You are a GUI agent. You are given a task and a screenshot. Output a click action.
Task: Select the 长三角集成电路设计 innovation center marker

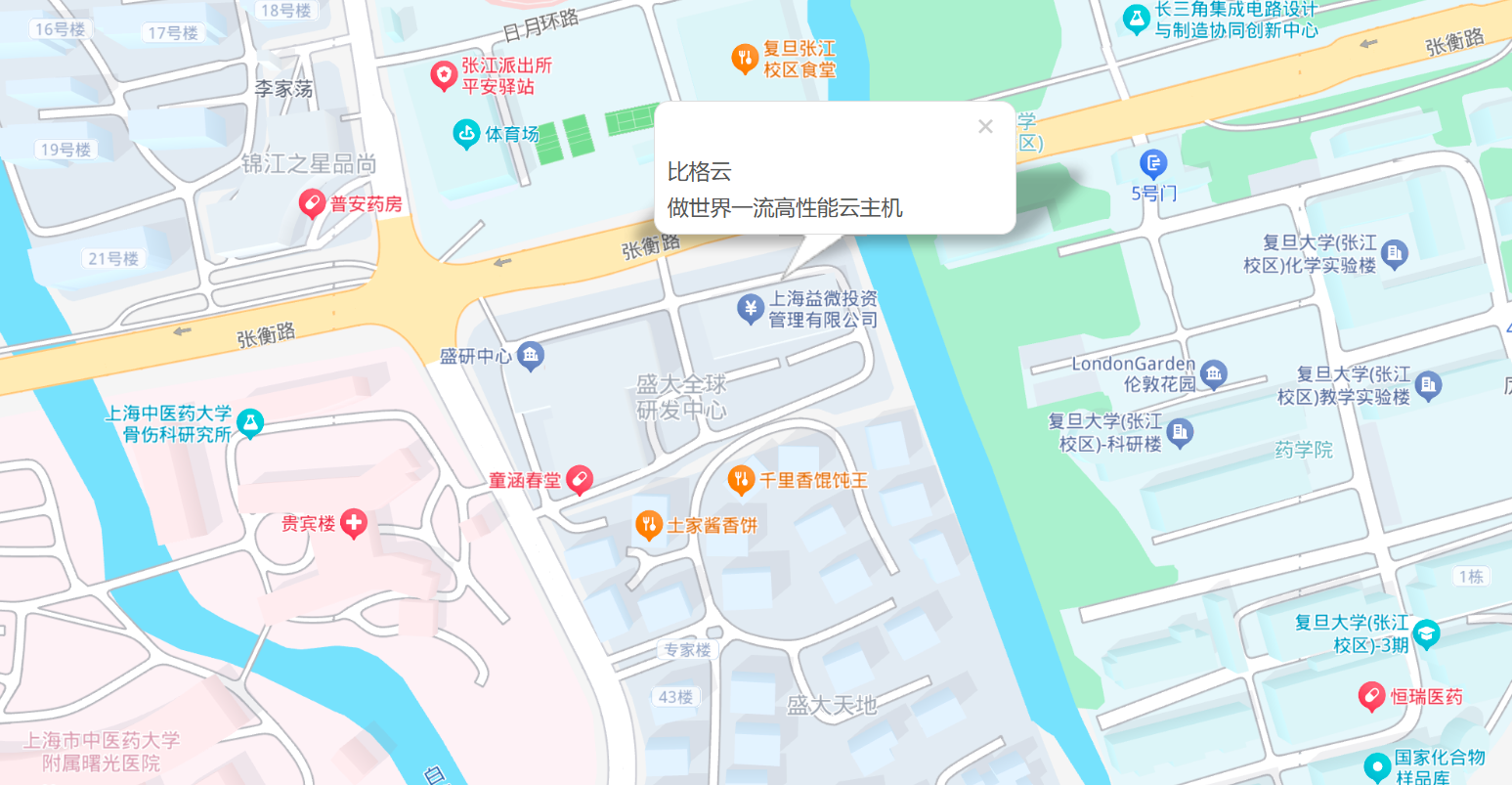1136,19
